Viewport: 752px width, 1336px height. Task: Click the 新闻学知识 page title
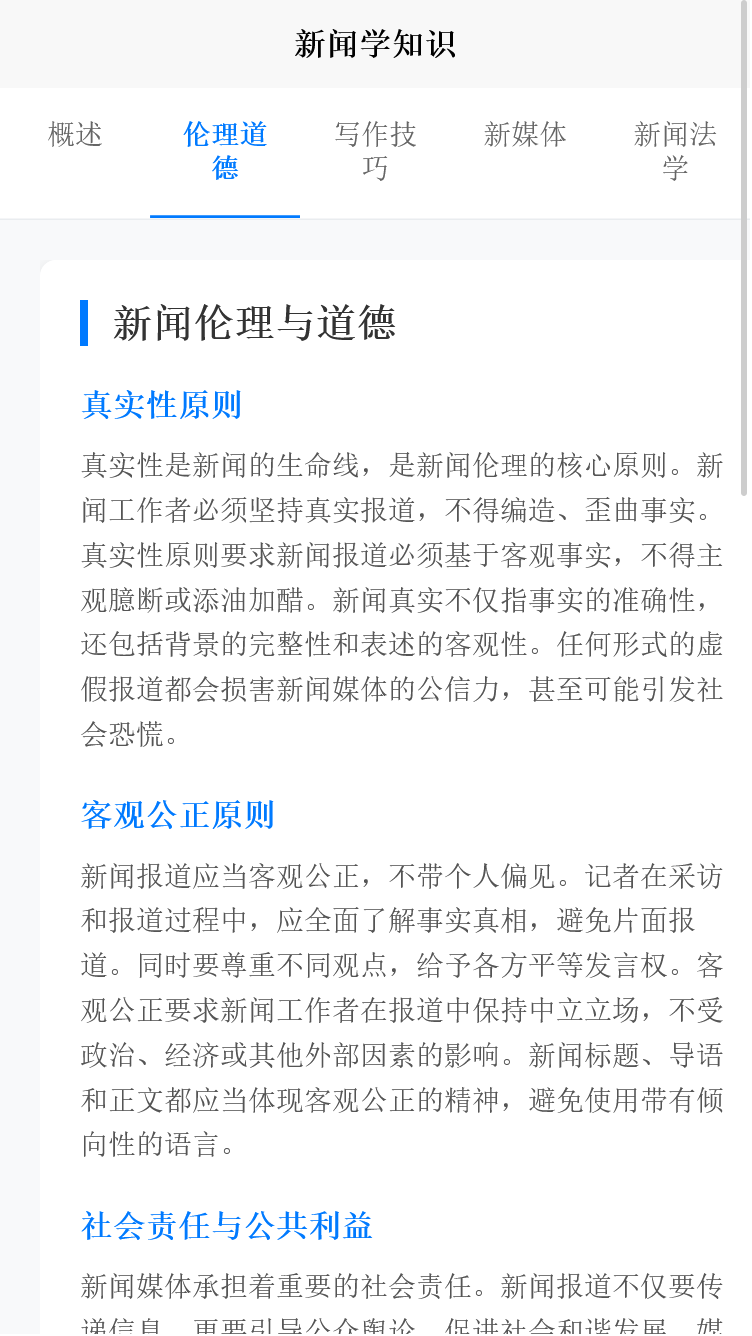375,43
